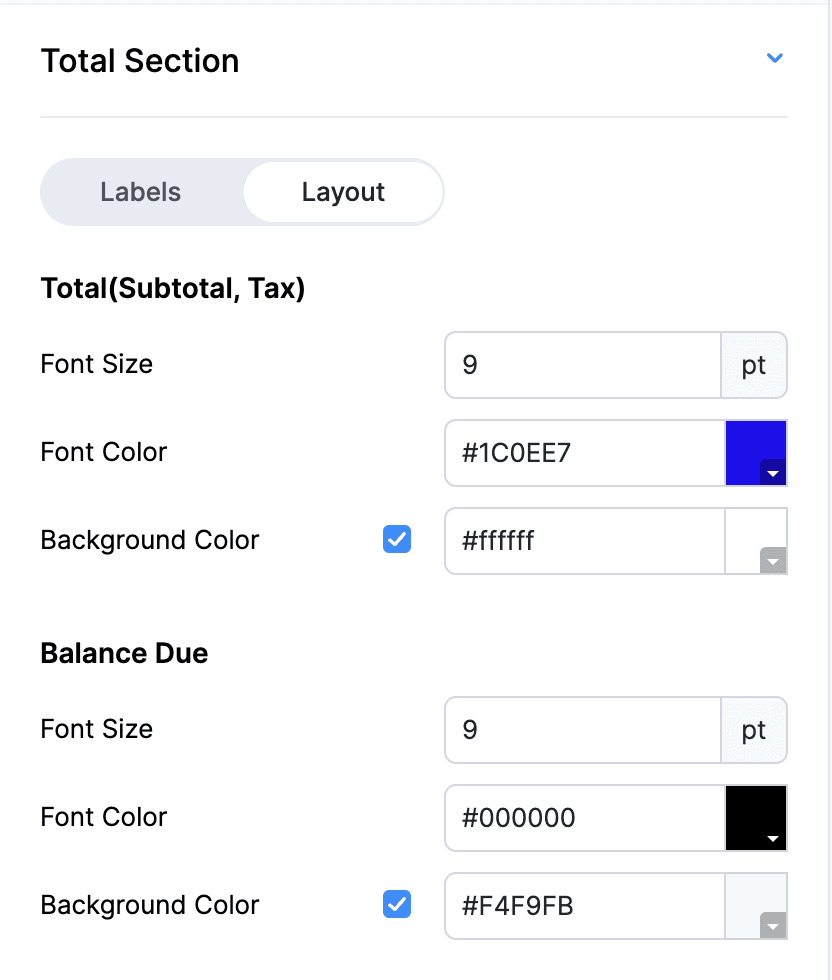Select the Layout tab
Screen dimensions: 832x980
click(x=343, y=192)
